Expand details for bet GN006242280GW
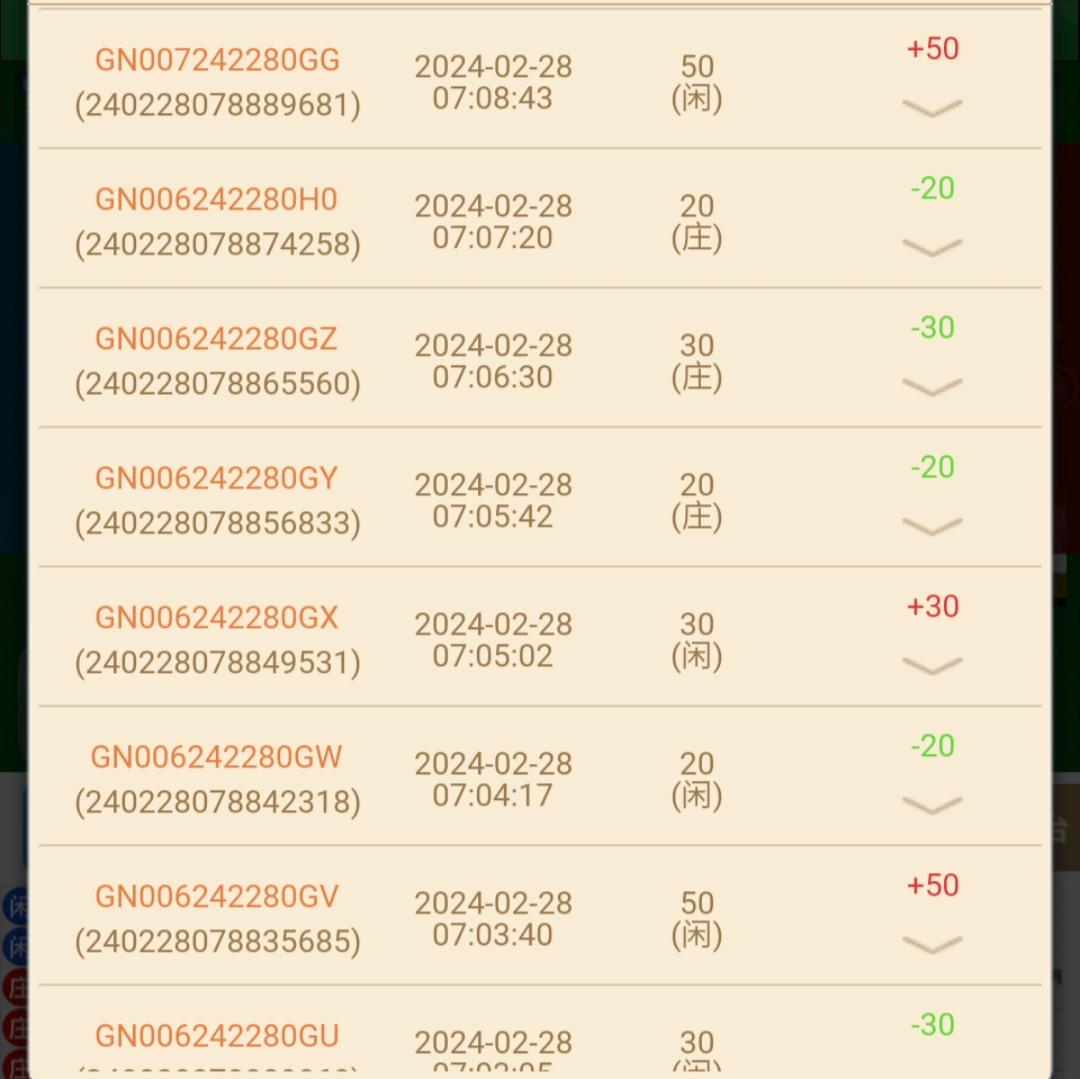 [932, 804]
